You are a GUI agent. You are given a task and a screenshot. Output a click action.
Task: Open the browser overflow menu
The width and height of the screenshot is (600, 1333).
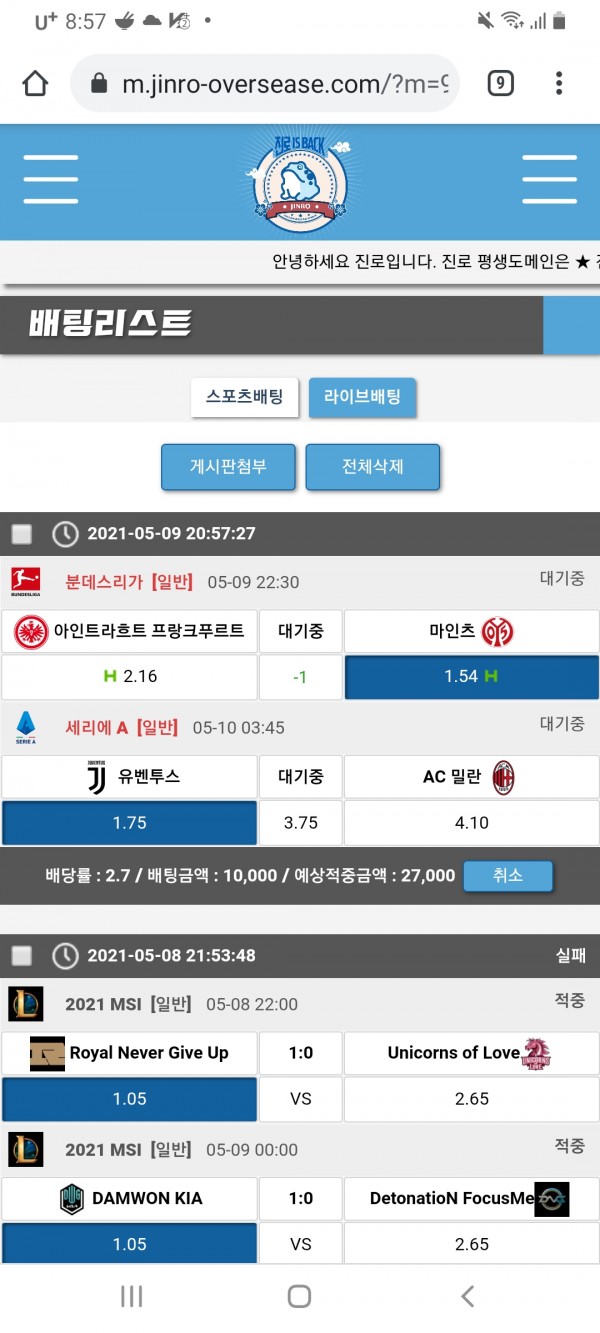tap(559, 84)
